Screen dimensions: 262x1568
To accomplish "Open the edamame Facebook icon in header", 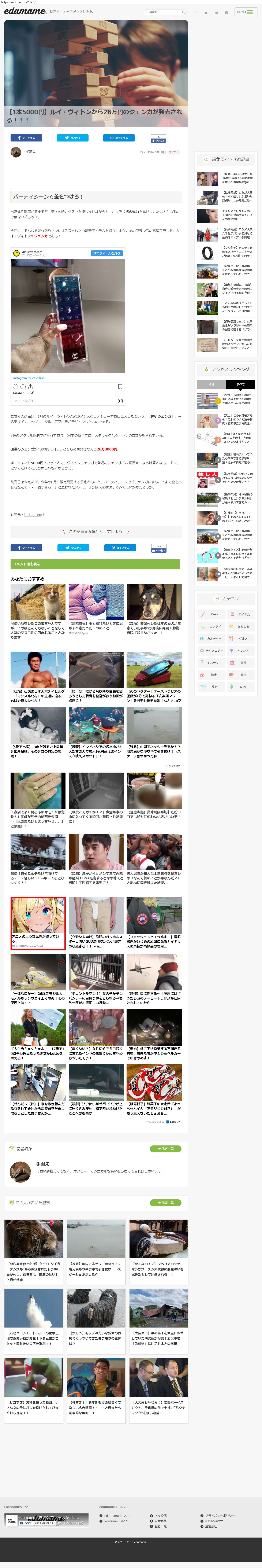I will point(196,12).
